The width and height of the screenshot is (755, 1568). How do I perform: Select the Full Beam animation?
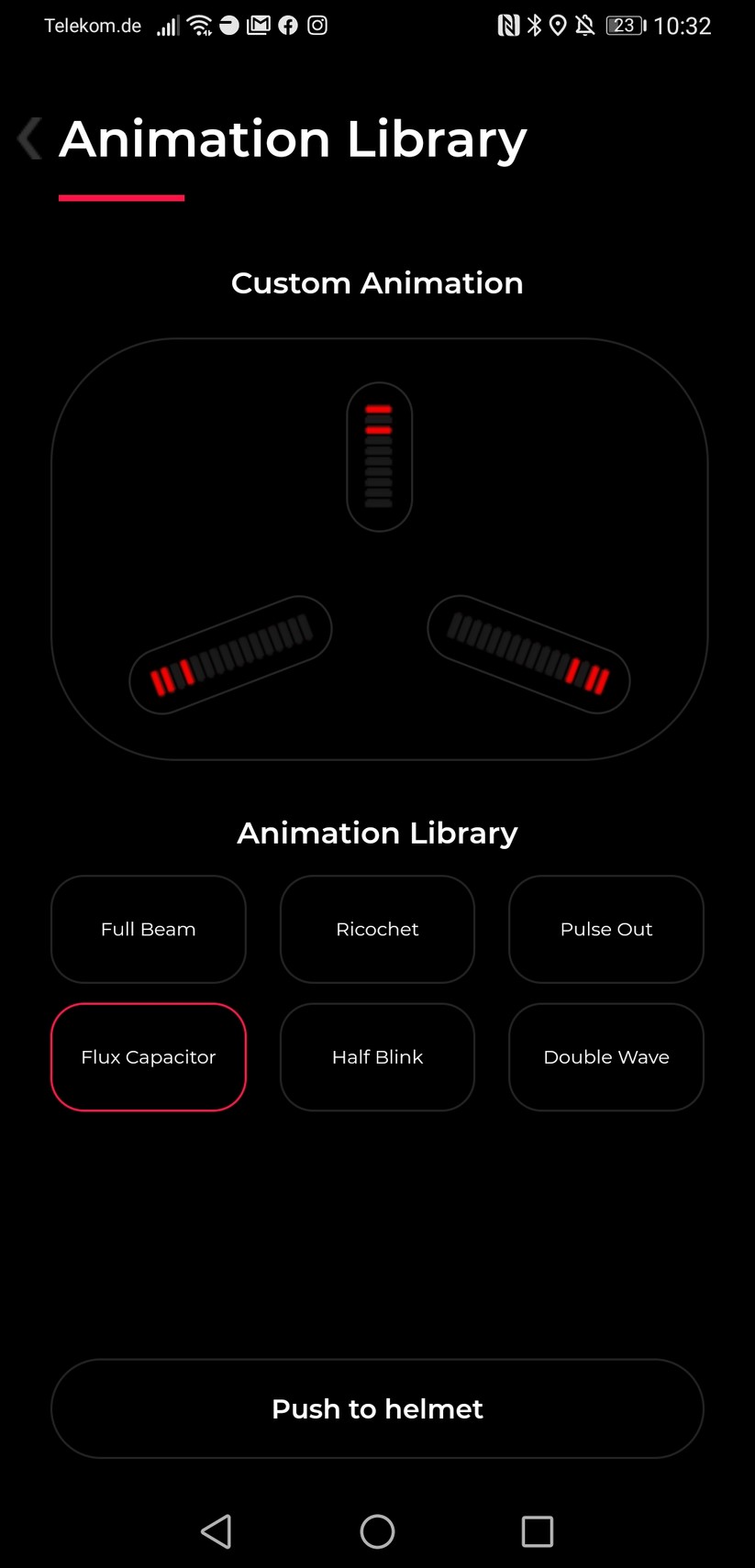(149, 929)
